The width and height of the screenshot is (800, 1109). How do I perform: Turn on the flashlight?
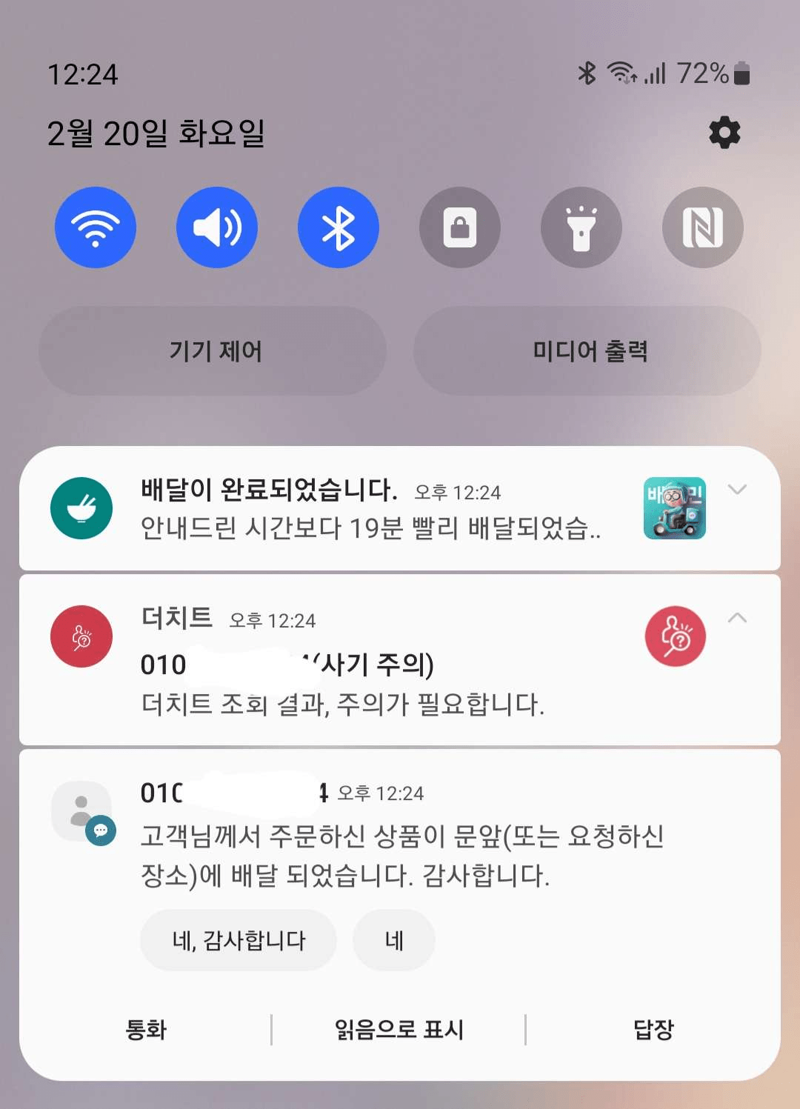(581, 228)
